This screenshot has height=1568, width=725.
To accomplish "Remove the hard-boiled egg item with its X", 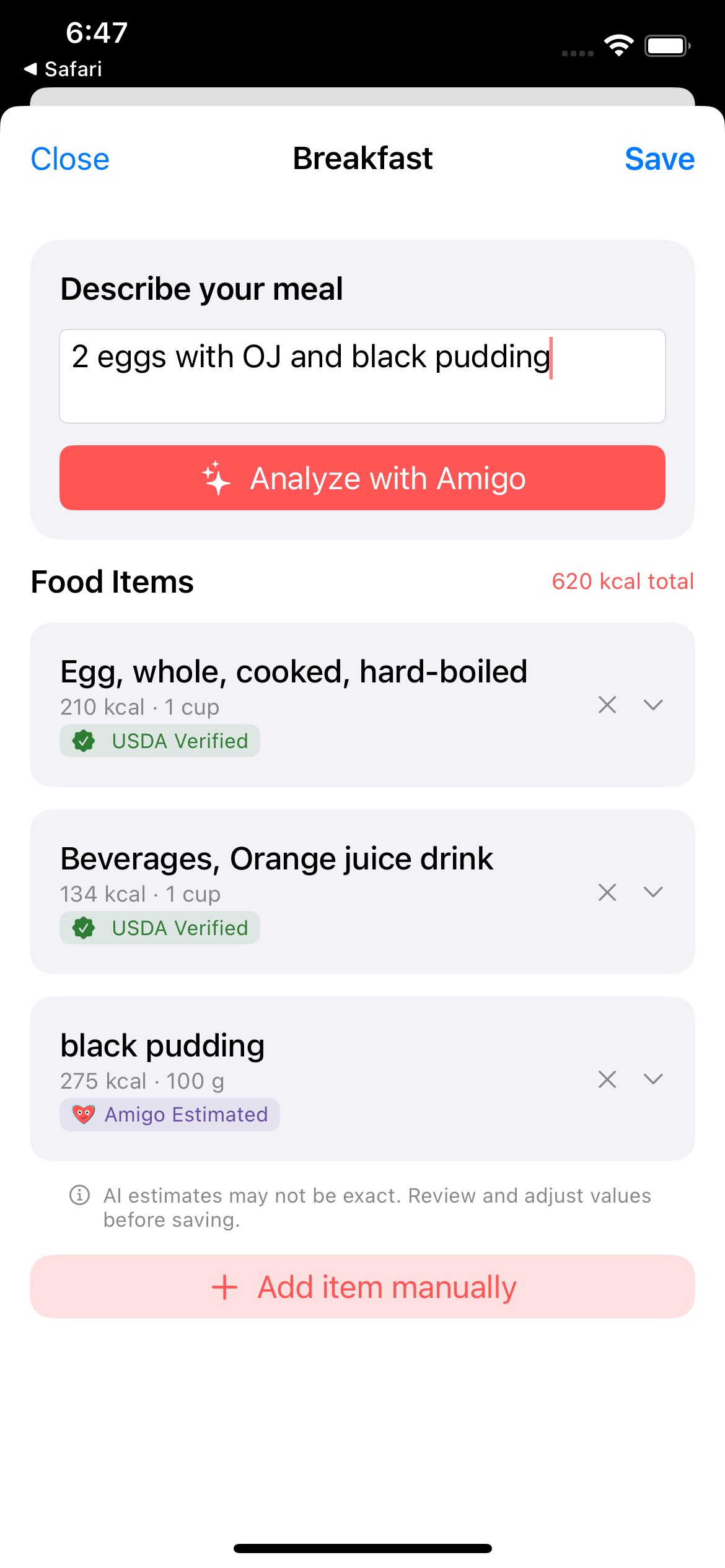I will point(607,705).
